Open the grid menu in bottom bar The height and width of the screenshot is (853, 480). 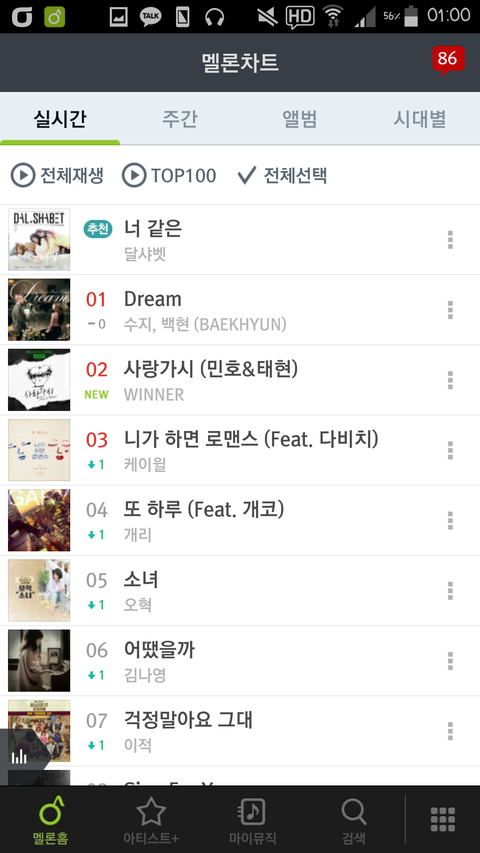pyautogui.click(x=442, y=819)
